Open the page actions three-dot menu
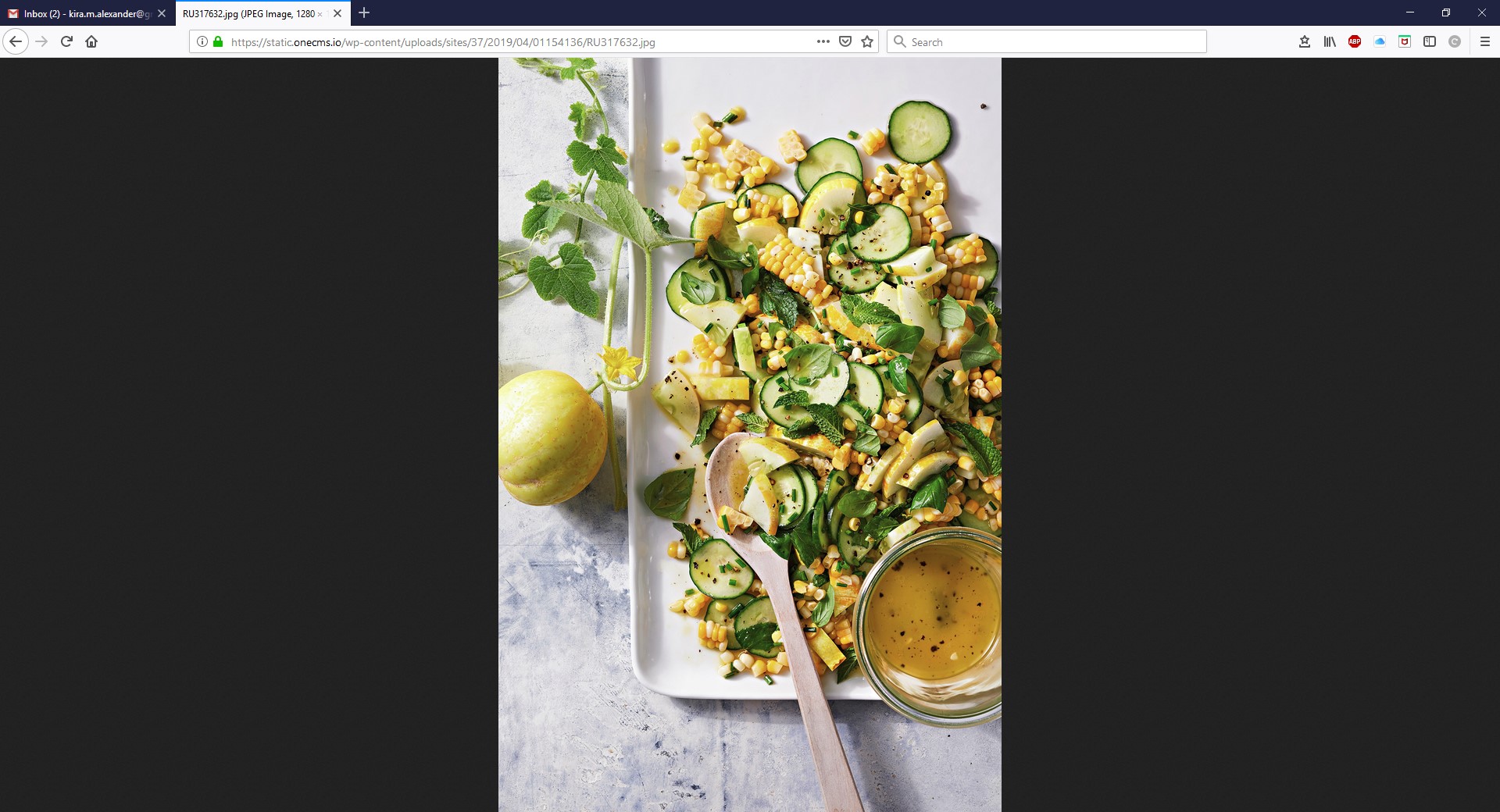 [823, 41]
